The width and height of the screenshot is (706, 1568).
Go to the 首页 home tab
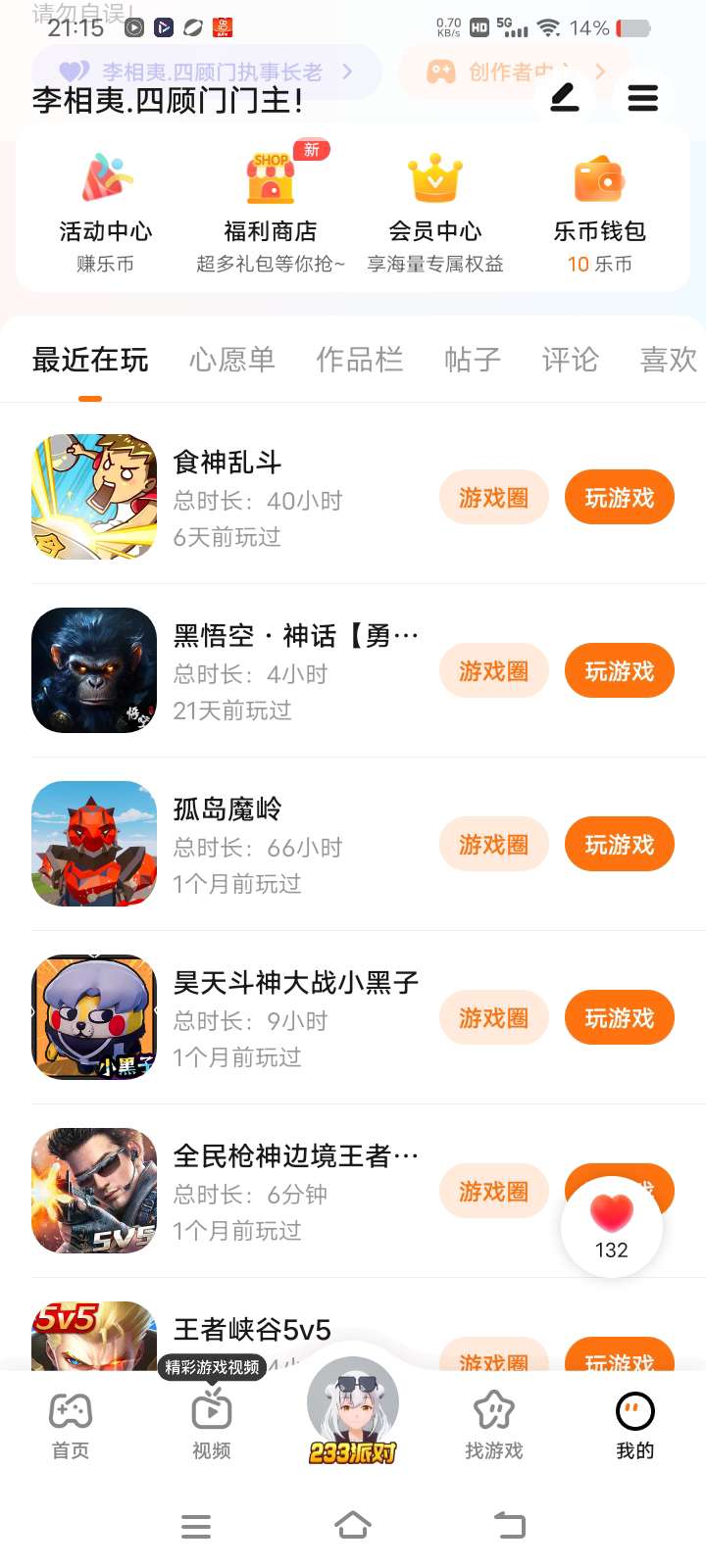click(71, 1426)
